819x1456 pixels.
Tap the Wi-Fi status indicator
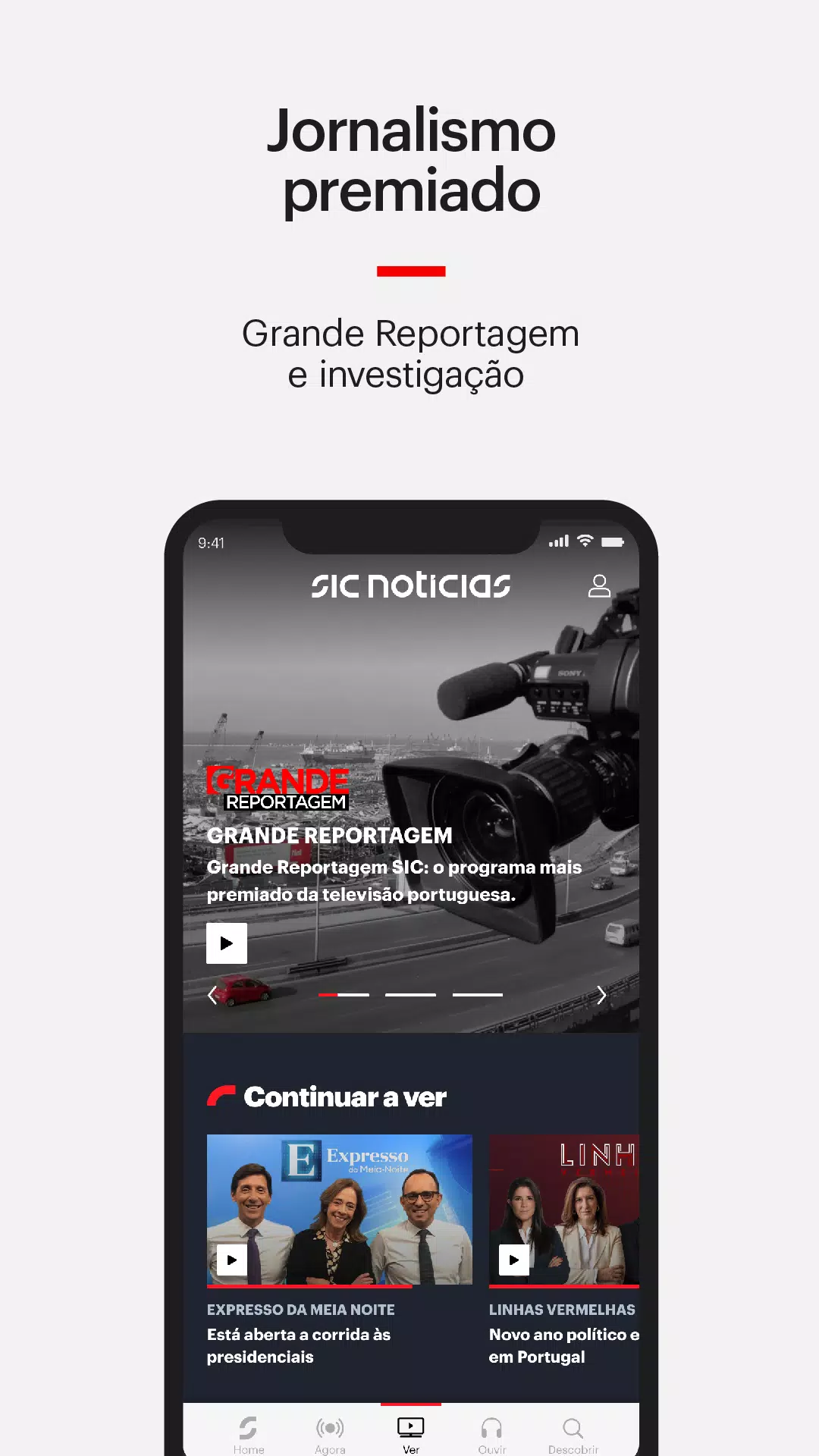pos(584,541)
